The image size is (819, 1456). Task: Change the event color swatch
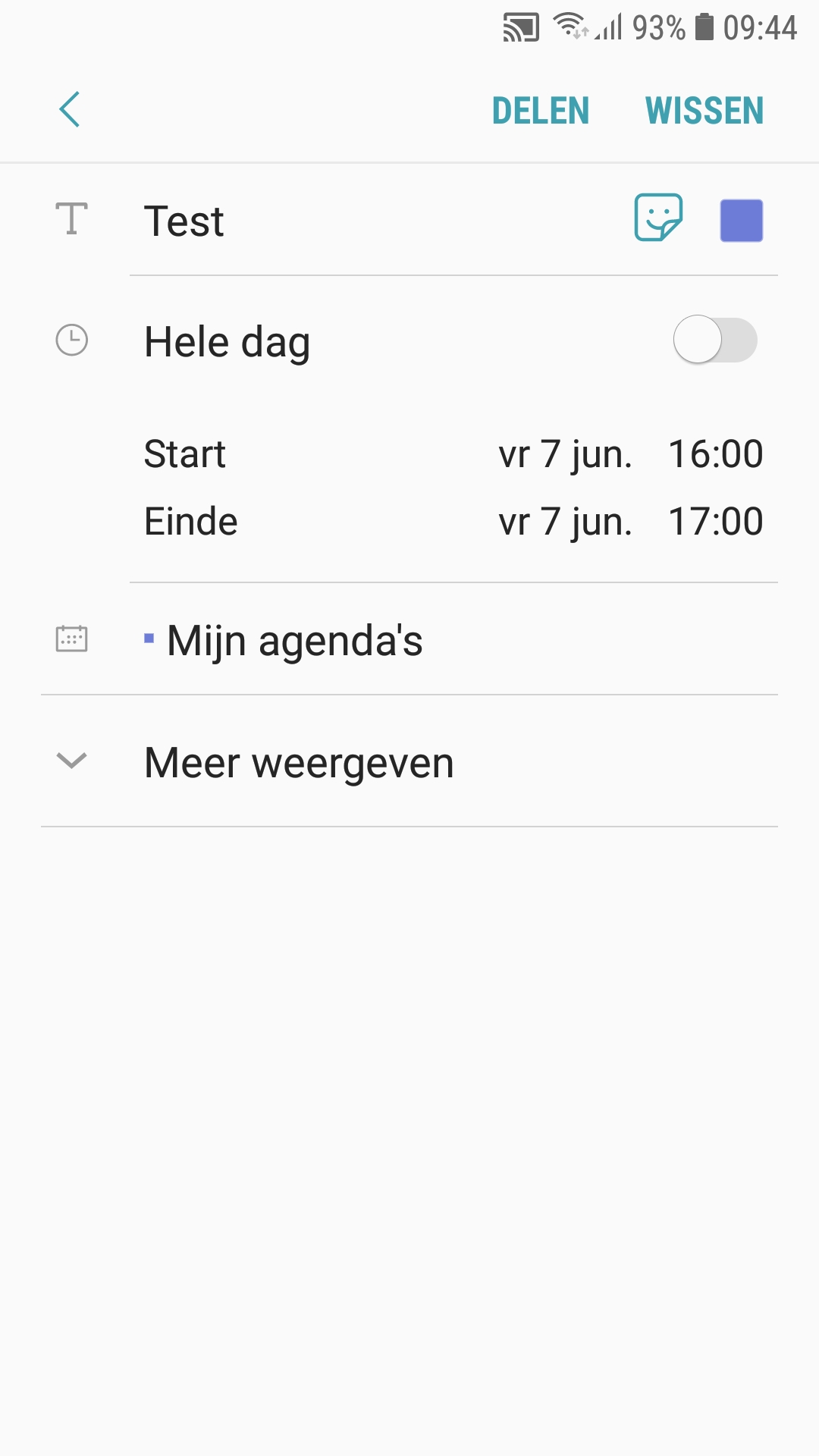[741, 221]
